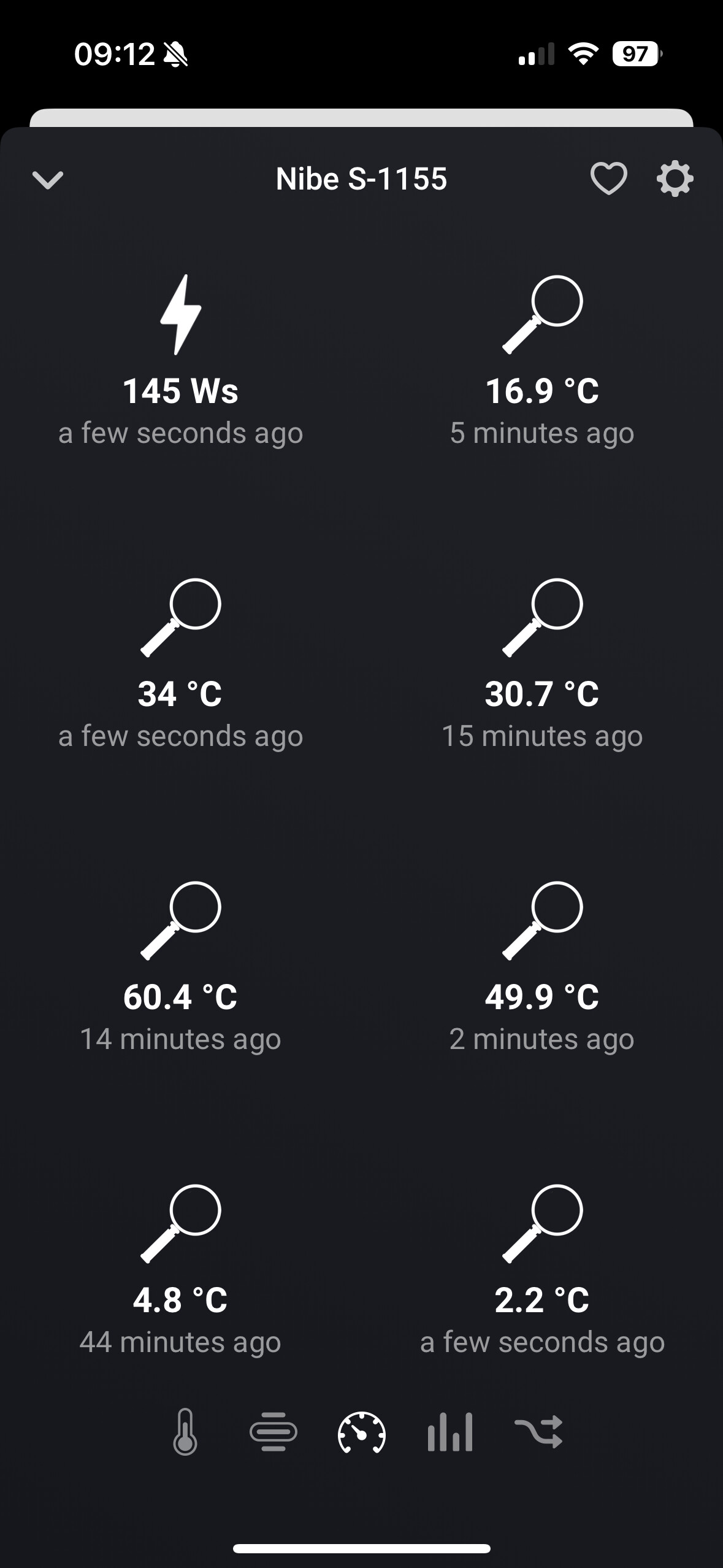Switch to the bar chart insights tab
The image size is (723, 1568).
point(450,1432)
